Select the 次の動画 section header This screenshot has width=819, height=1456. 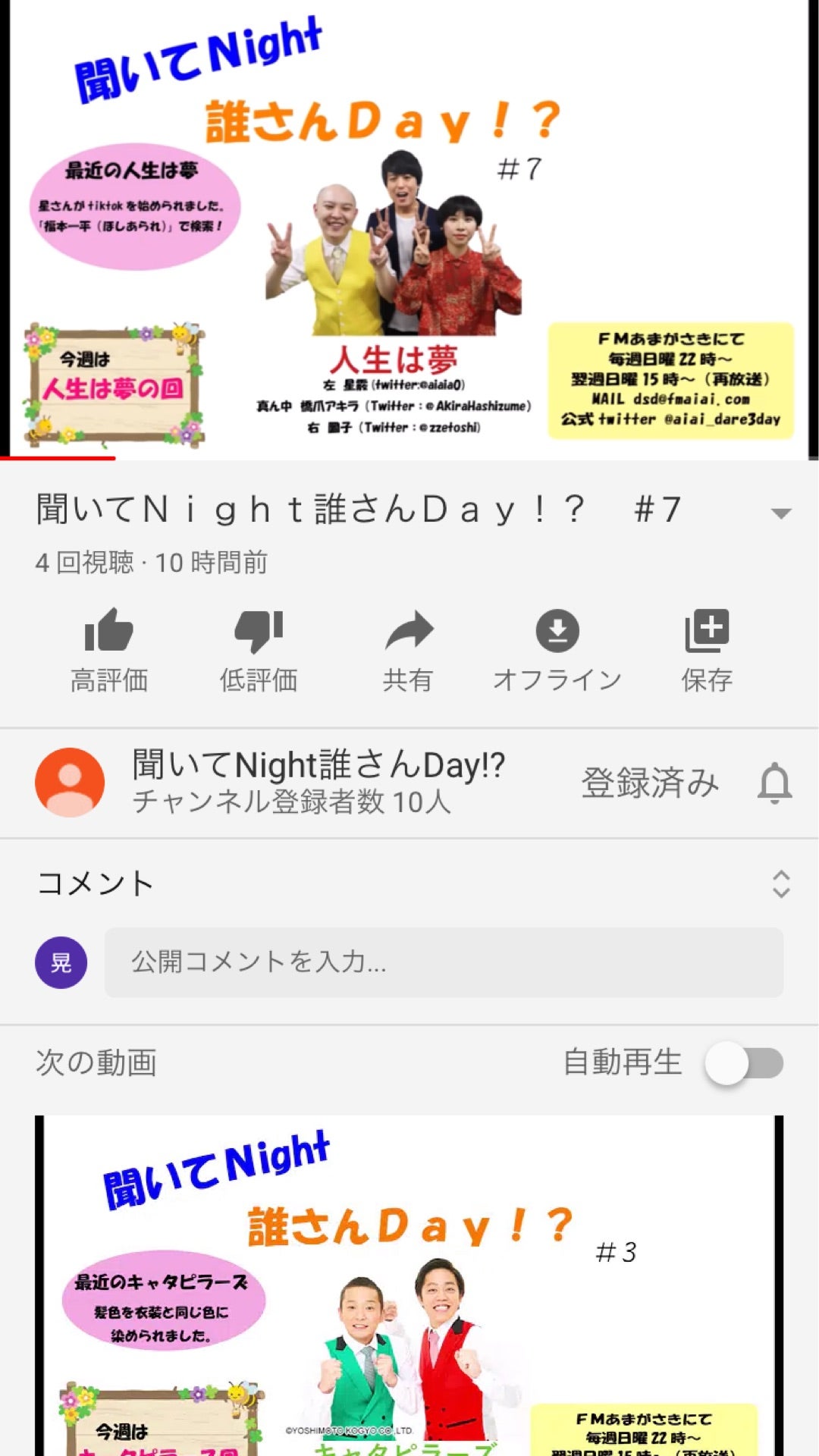(93, 1064)
